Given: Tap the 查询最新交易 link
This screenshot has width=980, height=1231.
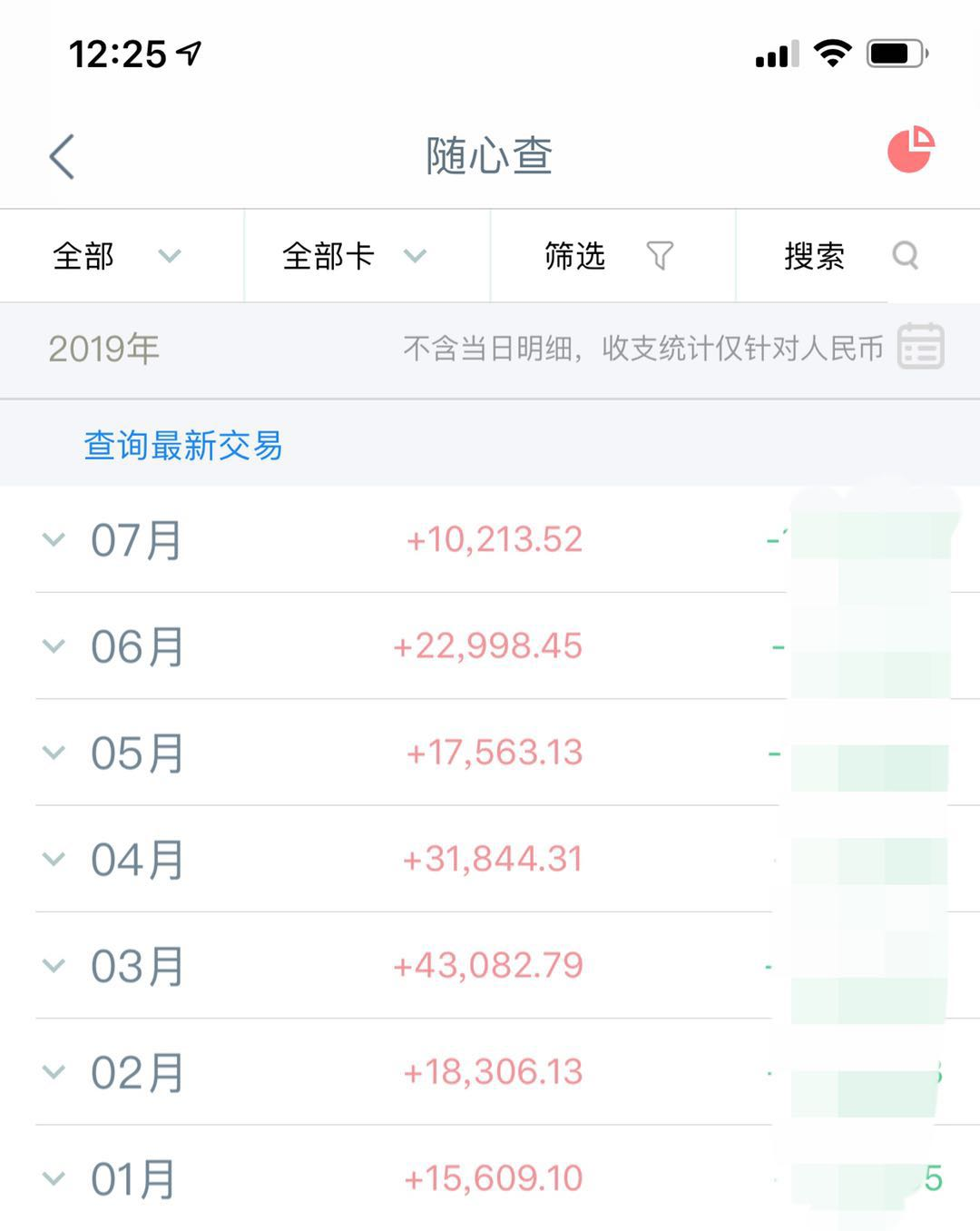Looking at the screenshot, I should click(x=183, y=446).
